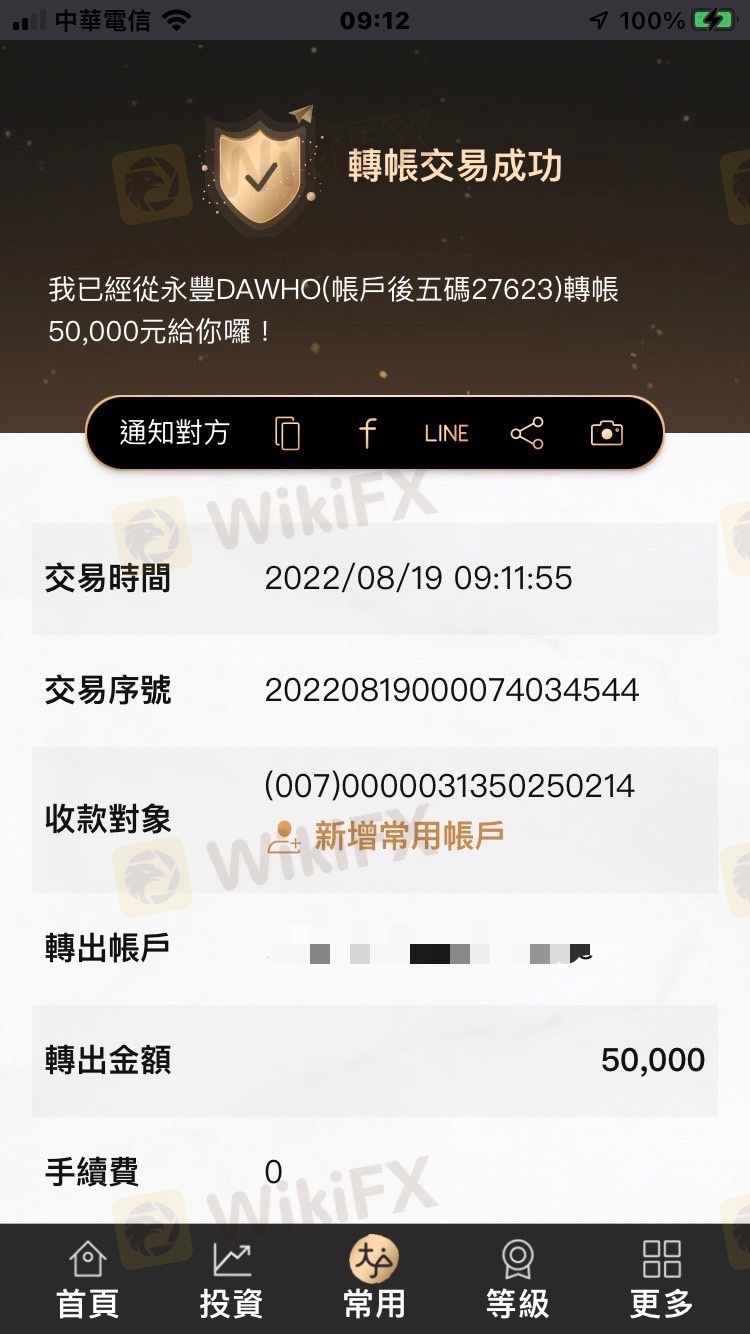The width and height of the screenshot is (750, 1334).
Task: Capture the receipt with the camera icon
Action: [x=607, y=433]
